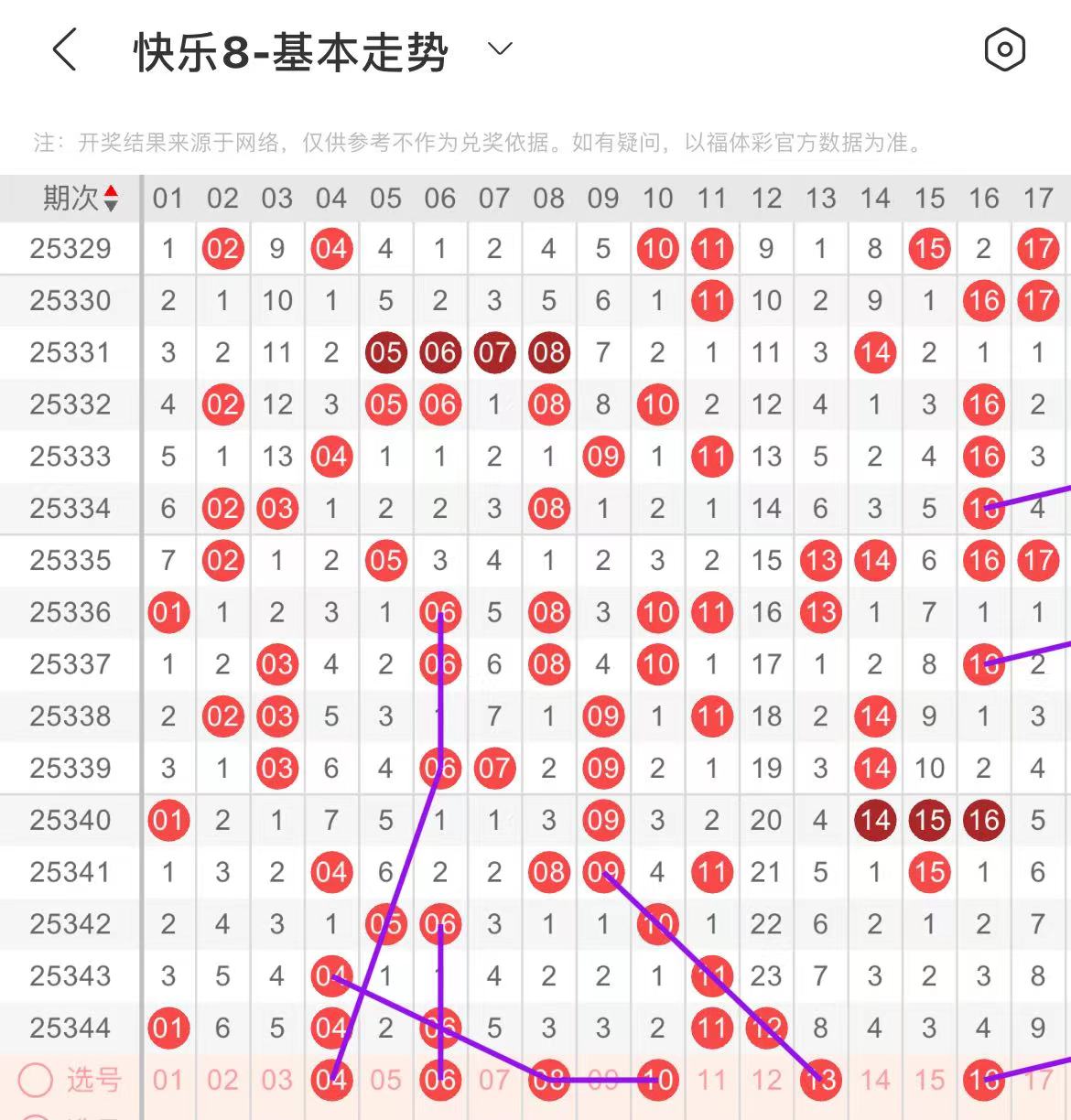Pick number 02 in the 选号 row

pos(222,1080)
